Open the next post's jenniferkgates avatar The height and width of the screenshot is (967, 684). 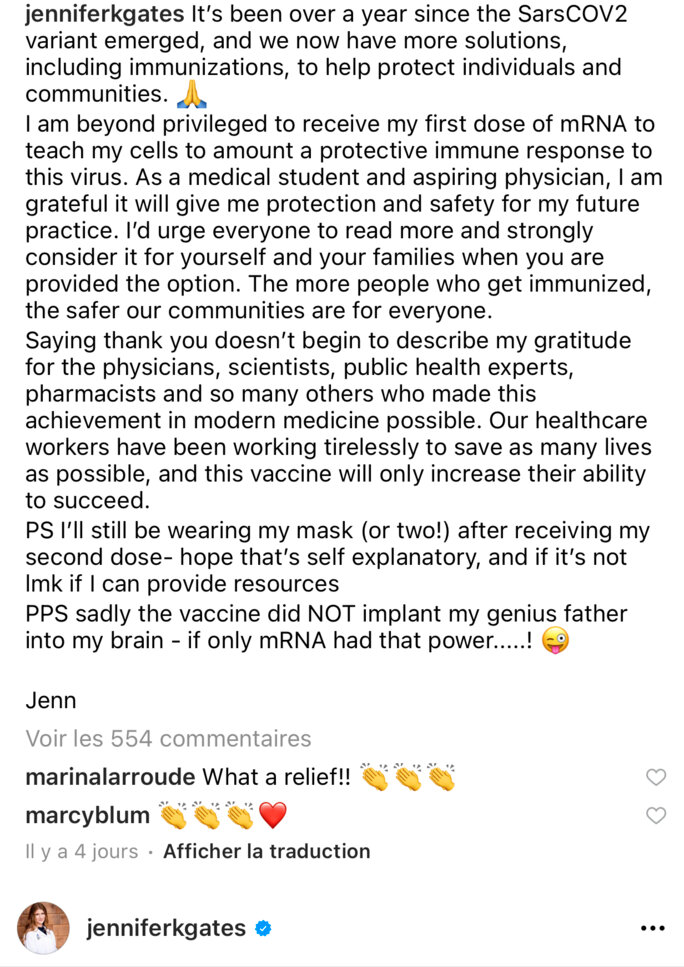(x=43, y=928)
